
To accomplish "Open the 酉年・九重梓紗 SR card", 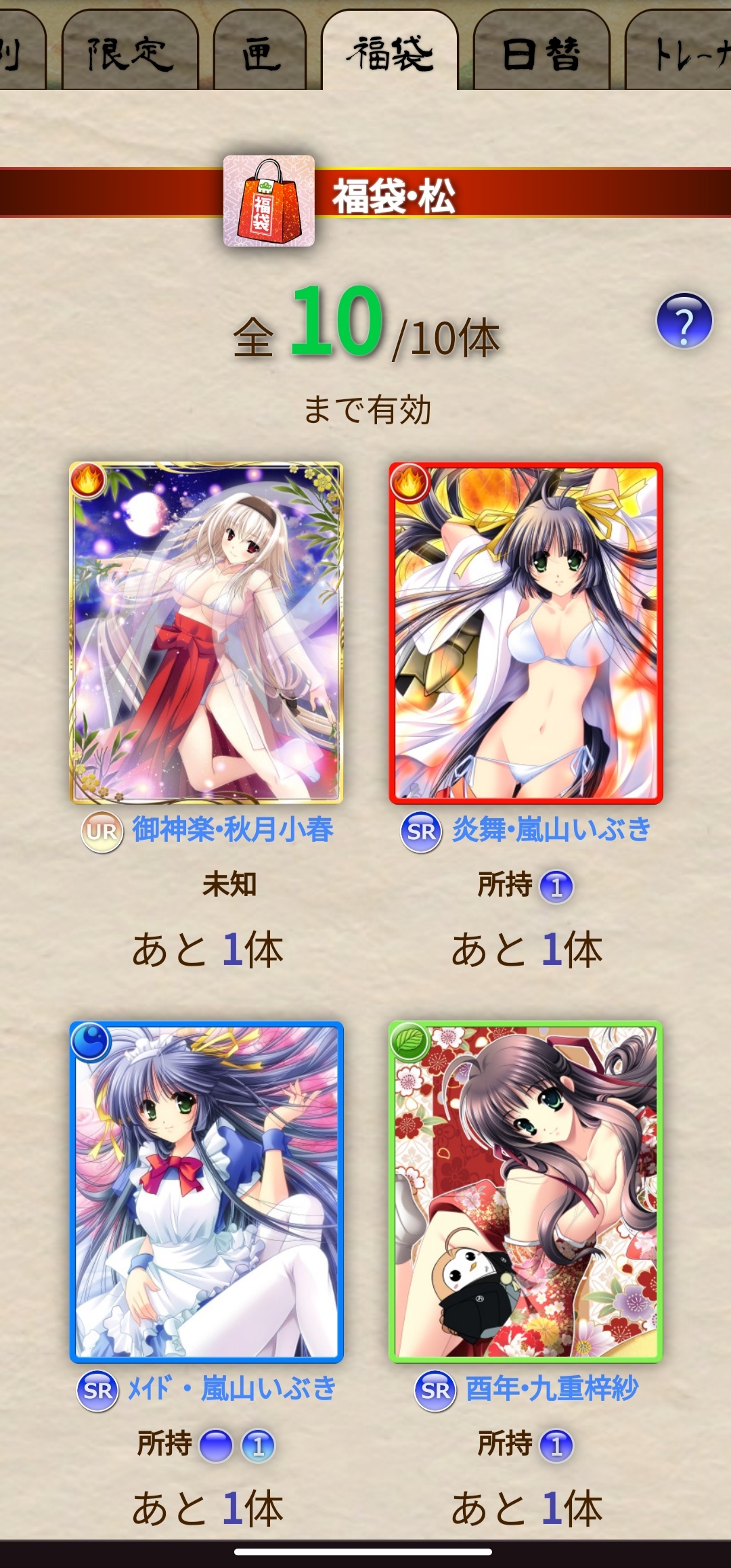I will click(x=526, y=1192).
